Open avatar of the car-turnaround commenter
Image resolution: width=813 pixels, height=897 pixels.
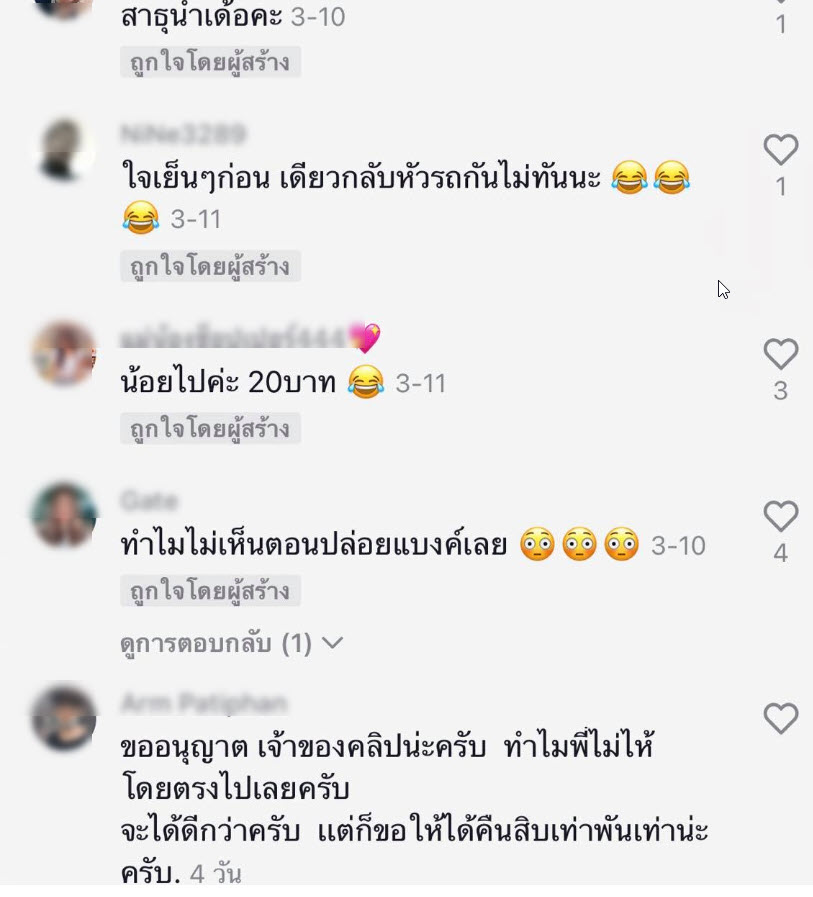tap(63, 150)
